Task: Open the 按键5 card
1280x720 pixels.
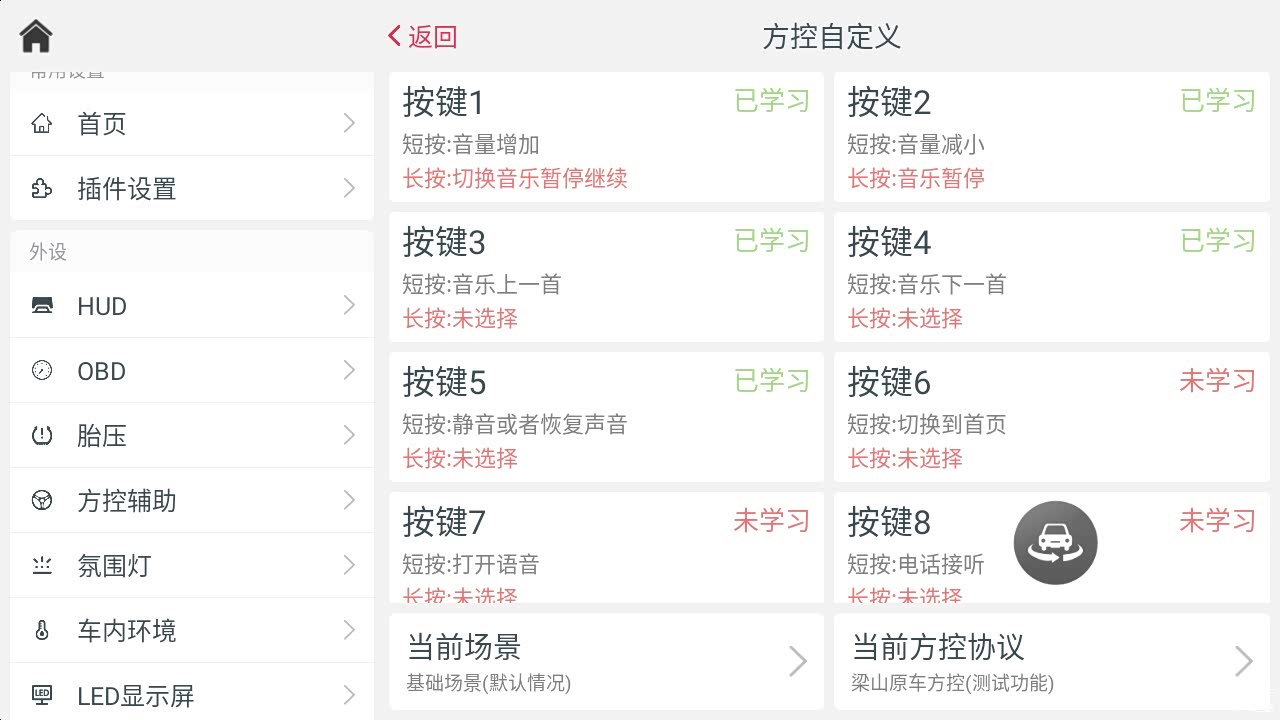Action: click(606, 417)
